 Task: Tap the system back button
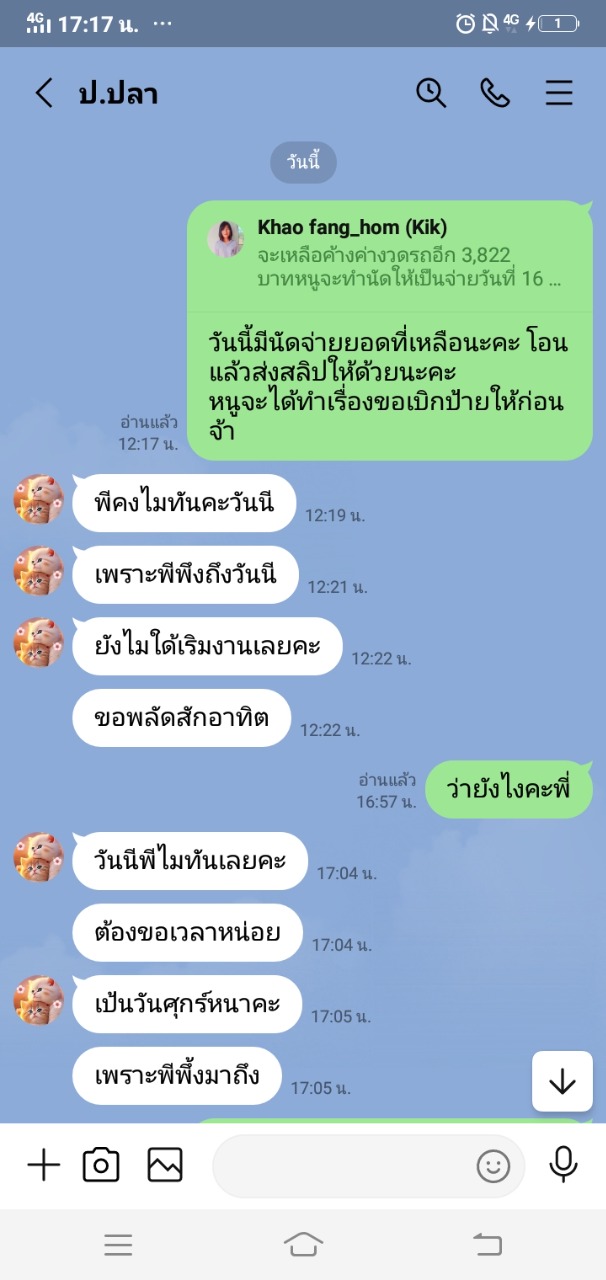(487, 1244)
